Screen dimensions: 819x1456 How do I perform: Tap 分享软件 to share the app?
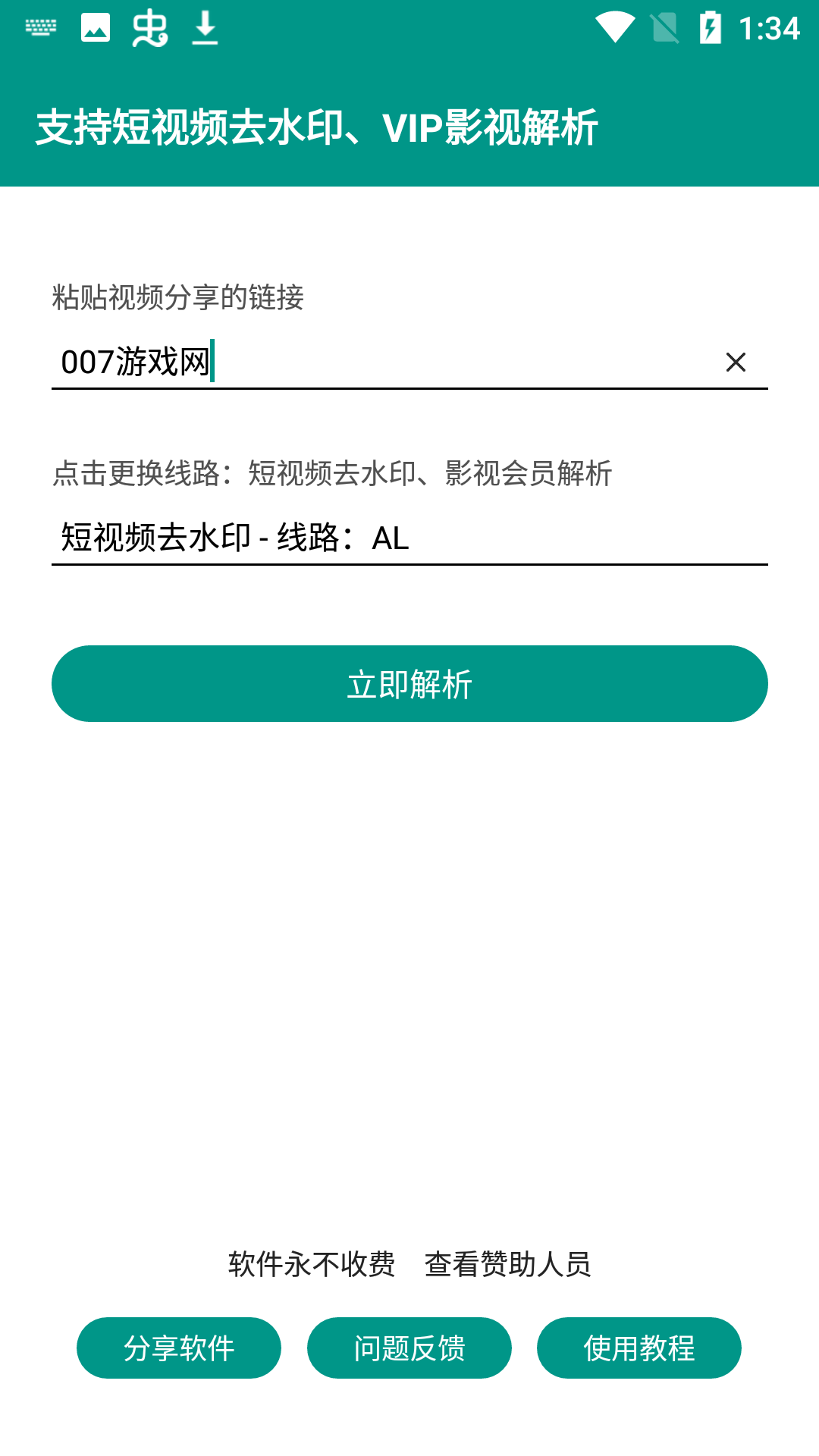[179, 1348]
